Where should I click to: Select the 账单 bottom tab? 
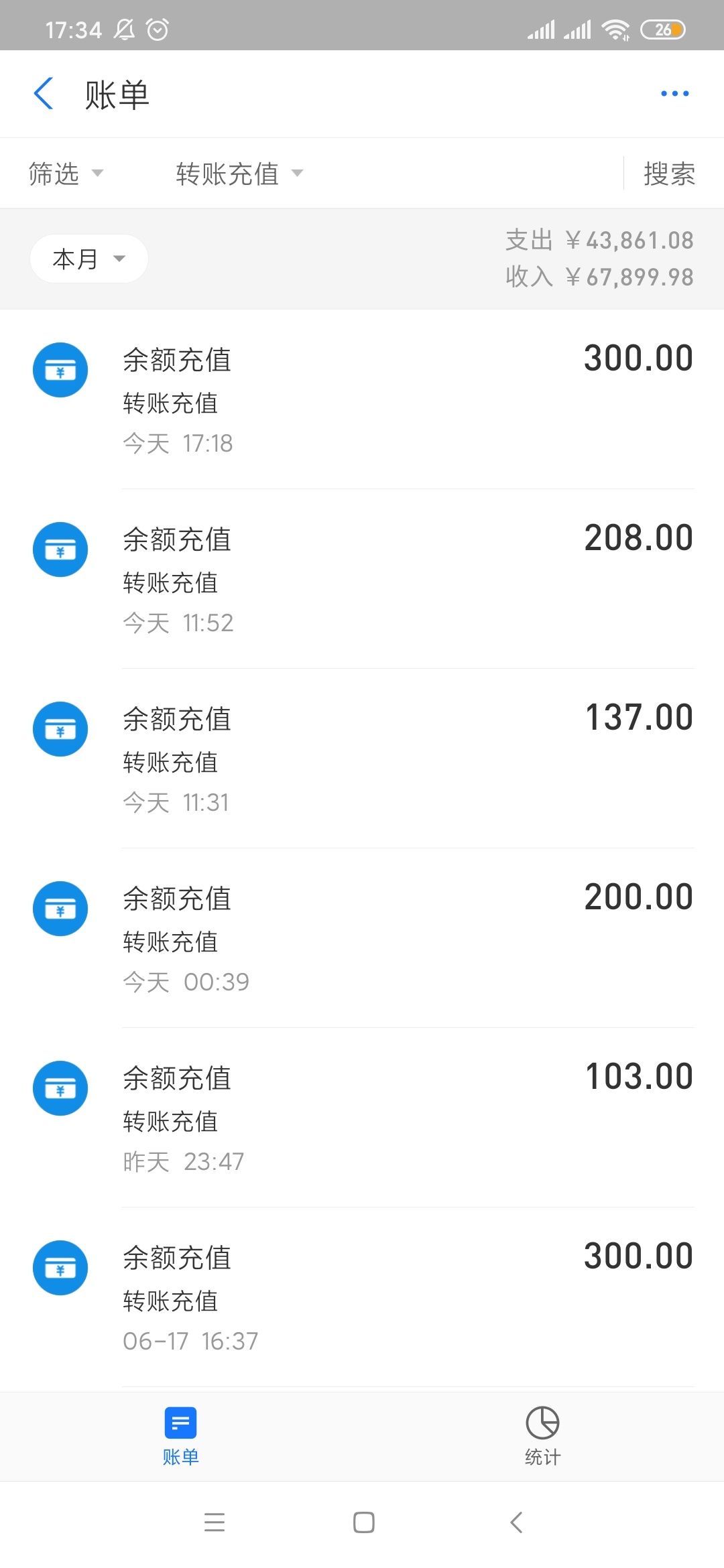click(180, 1436)
